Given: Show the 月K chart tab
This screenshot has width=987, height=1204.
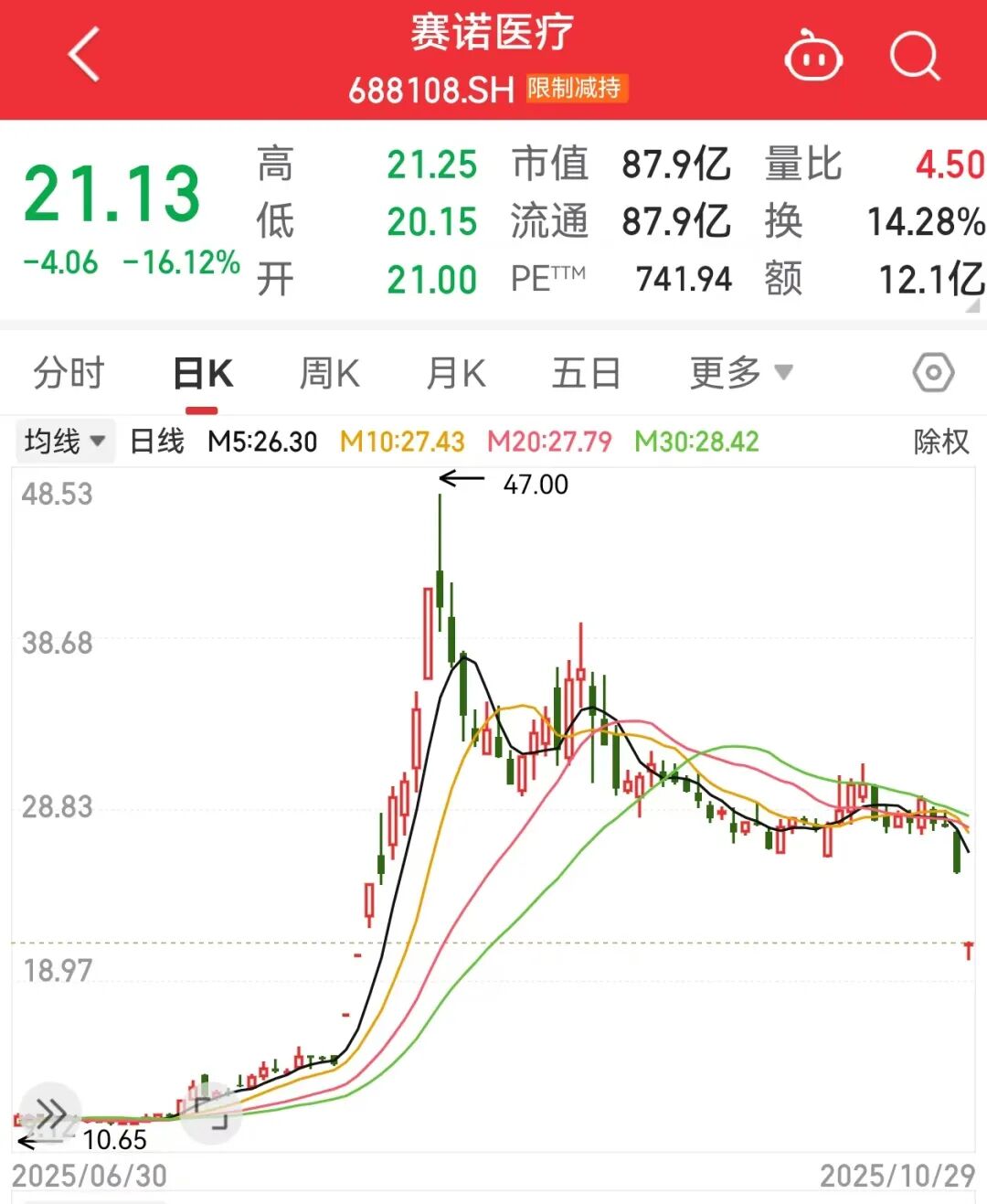Looking at the screenshot, I should click(x=455, y=373).
